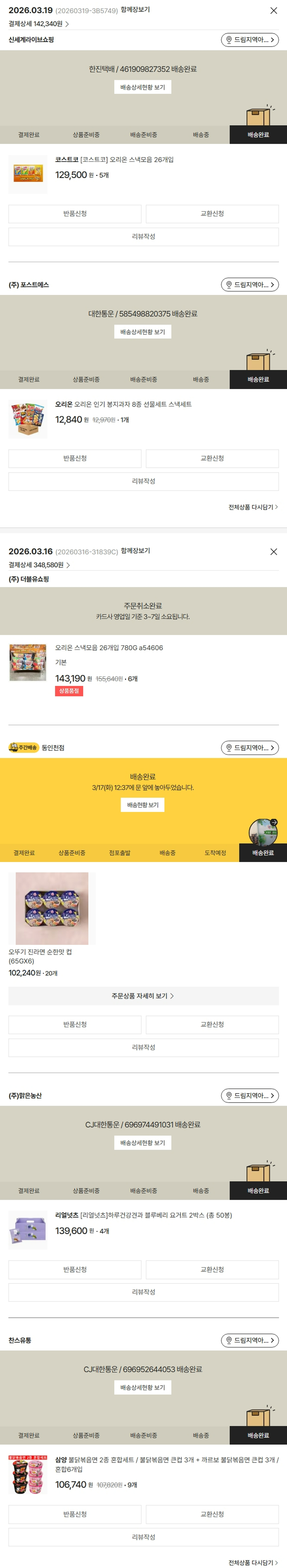Open the cancelled 오리온 스낵모음 780G product
Viewport: 287px width, 1568px height.
109,648
